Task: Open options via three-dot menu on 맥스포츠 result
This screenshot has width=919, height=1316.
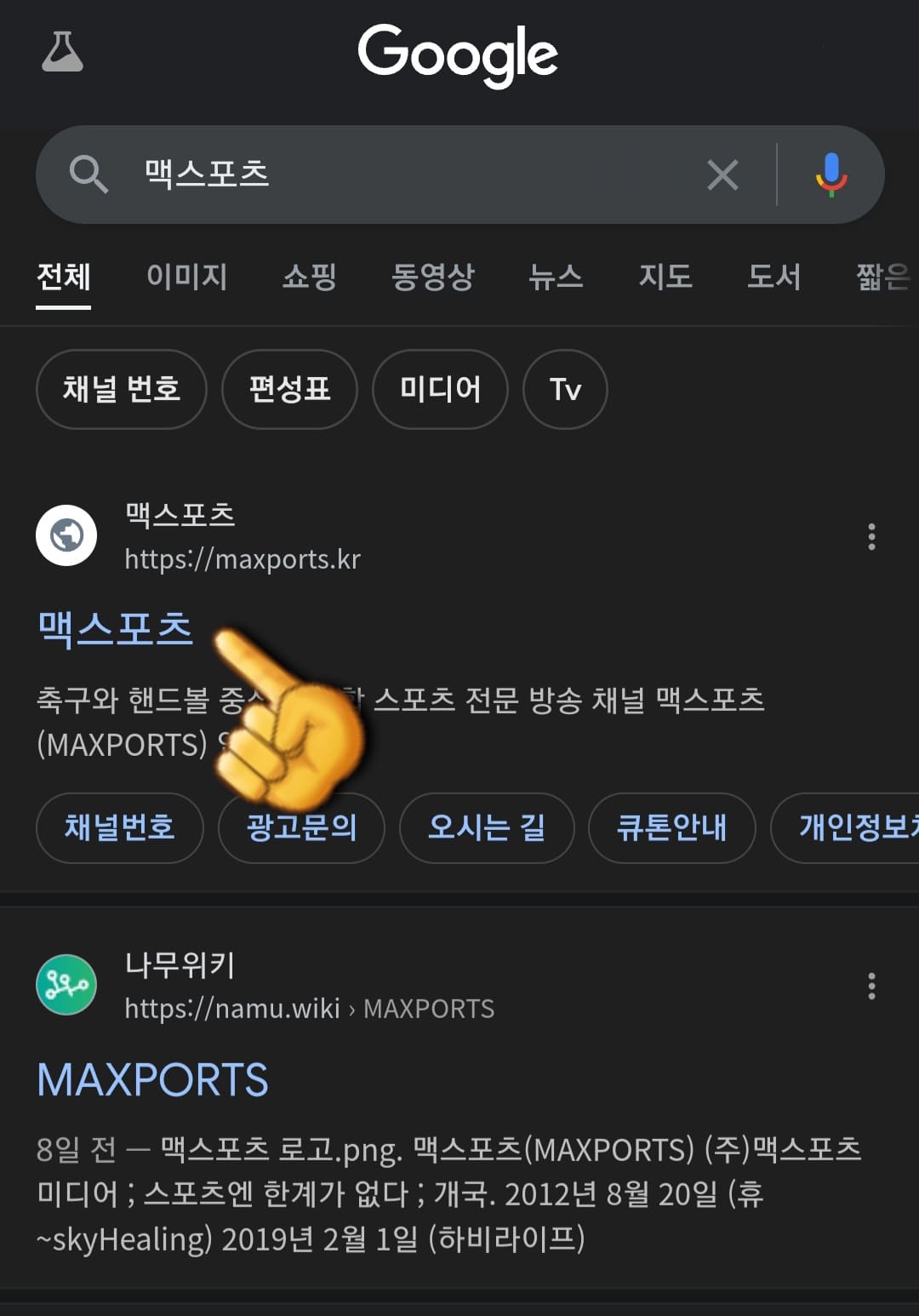Action: (871, 538)
